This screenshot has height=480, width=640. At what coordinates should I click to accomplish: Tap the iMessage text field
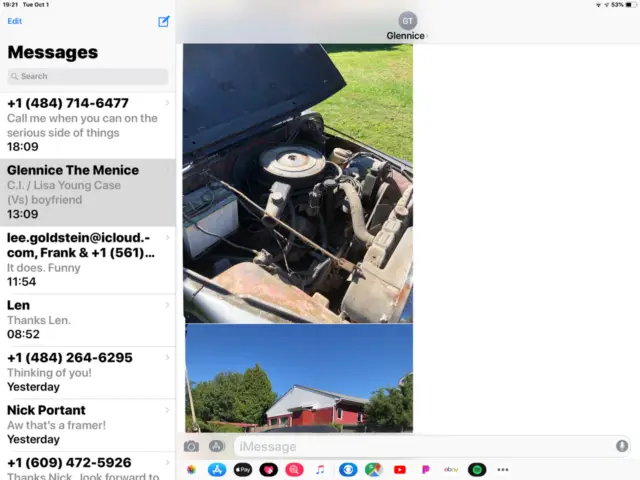420,447
